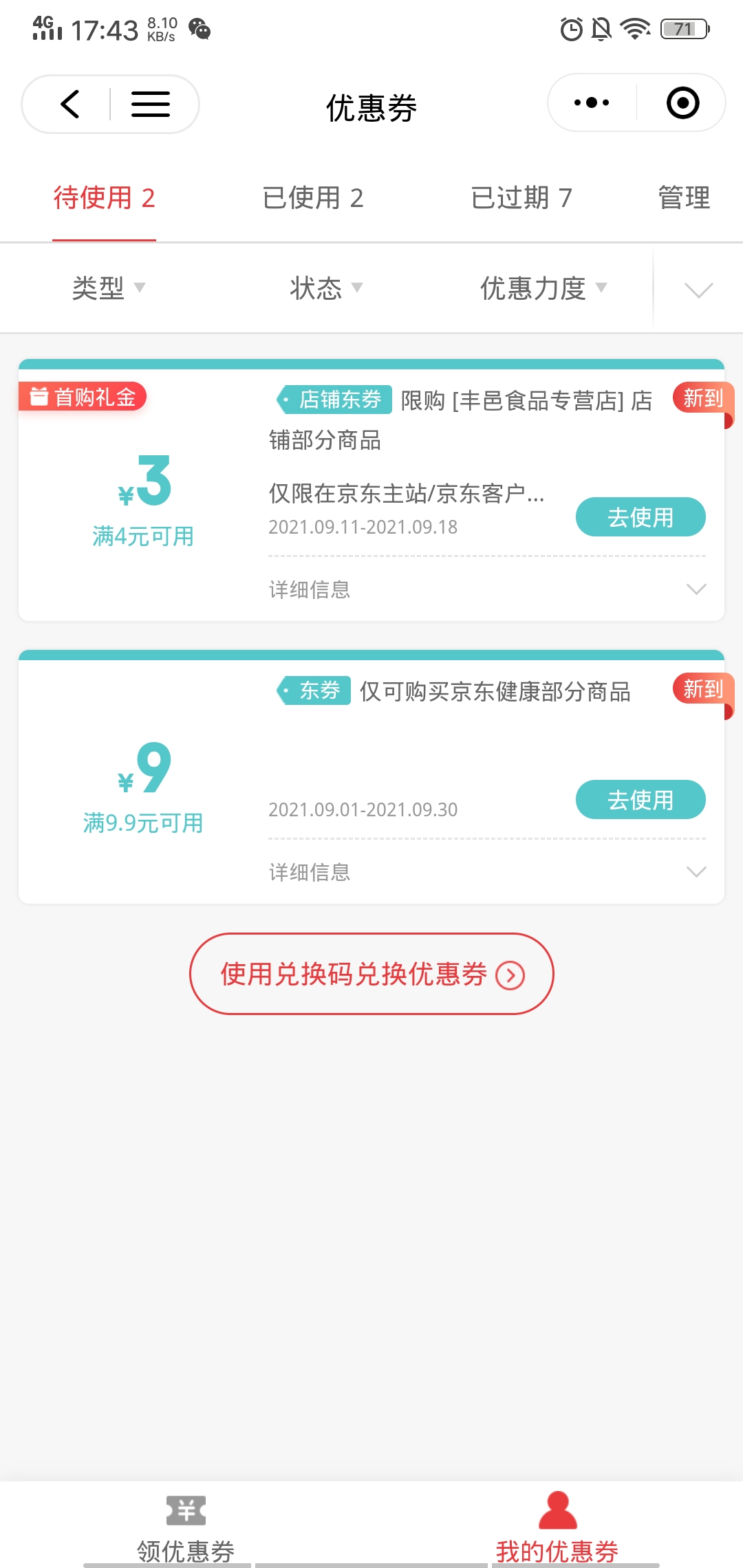Screen dimensions: 743x1568
Task: Select the 我的优惠券 bottom tab
Action: pyautogui.click(x=557, y=1527)
